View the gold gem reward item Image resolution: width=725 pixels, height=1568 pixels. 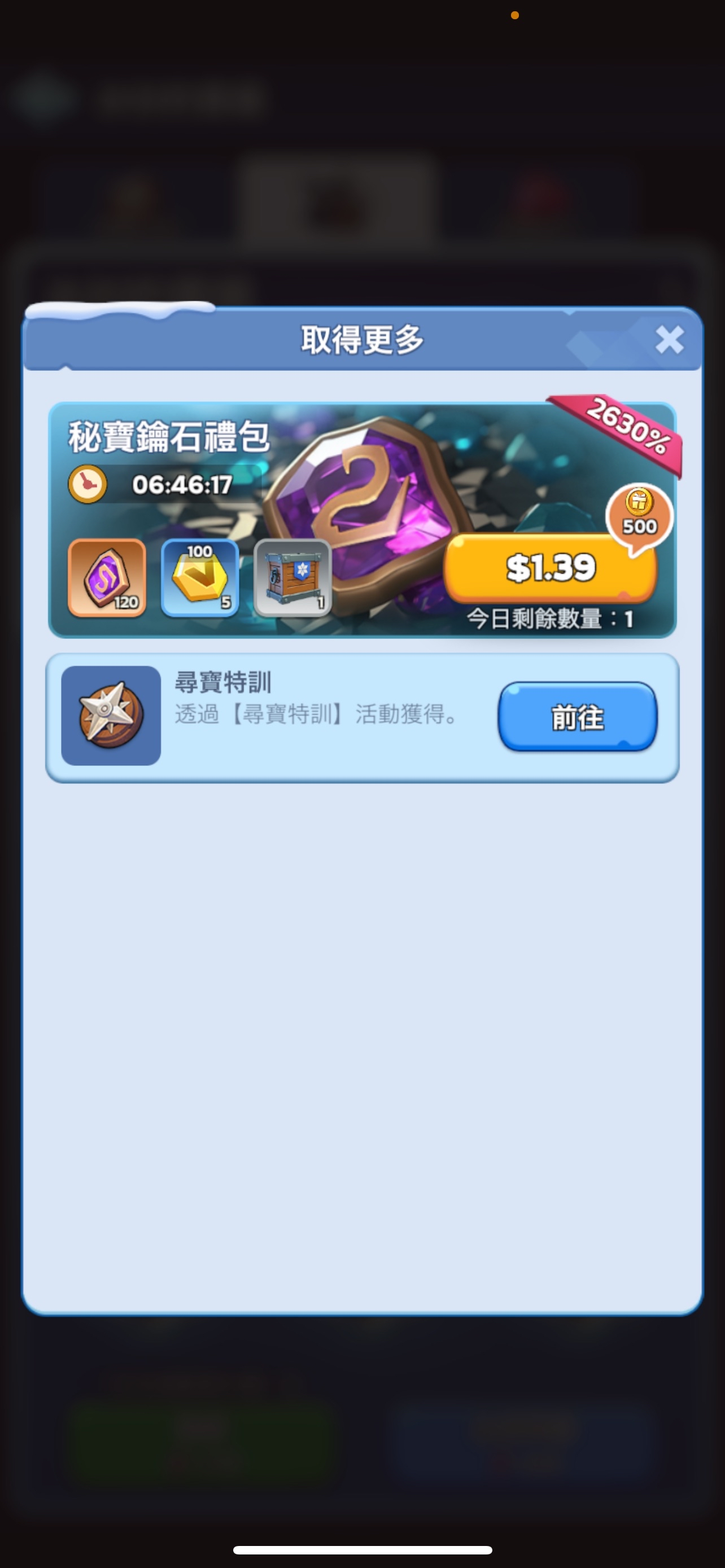(200, 577)
